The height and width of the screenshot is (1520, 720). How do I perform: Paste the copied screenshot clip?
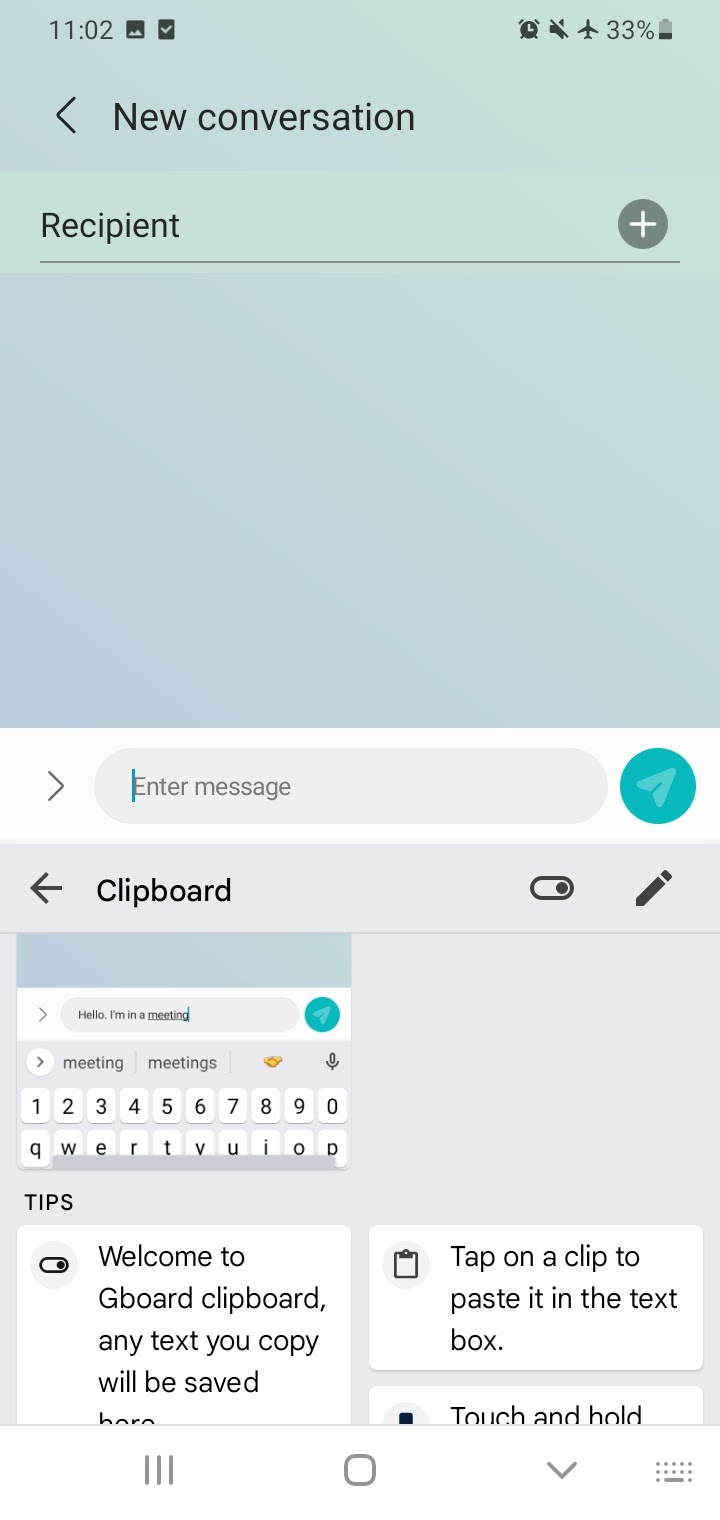(x=184, y=1051)
